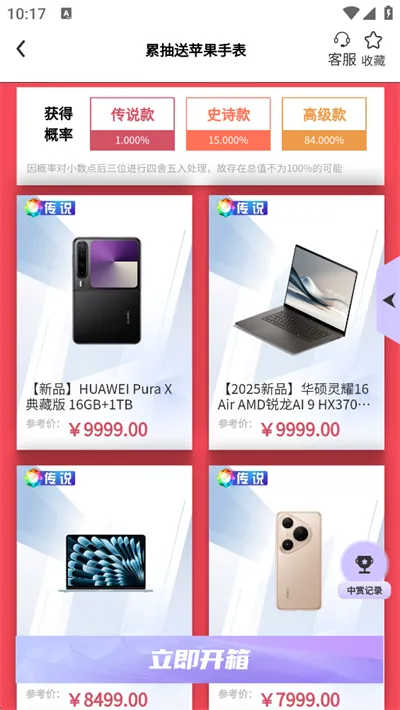
Task: Open the ¥7999.00 gold phone card
Action: click(x=296, y=587)
